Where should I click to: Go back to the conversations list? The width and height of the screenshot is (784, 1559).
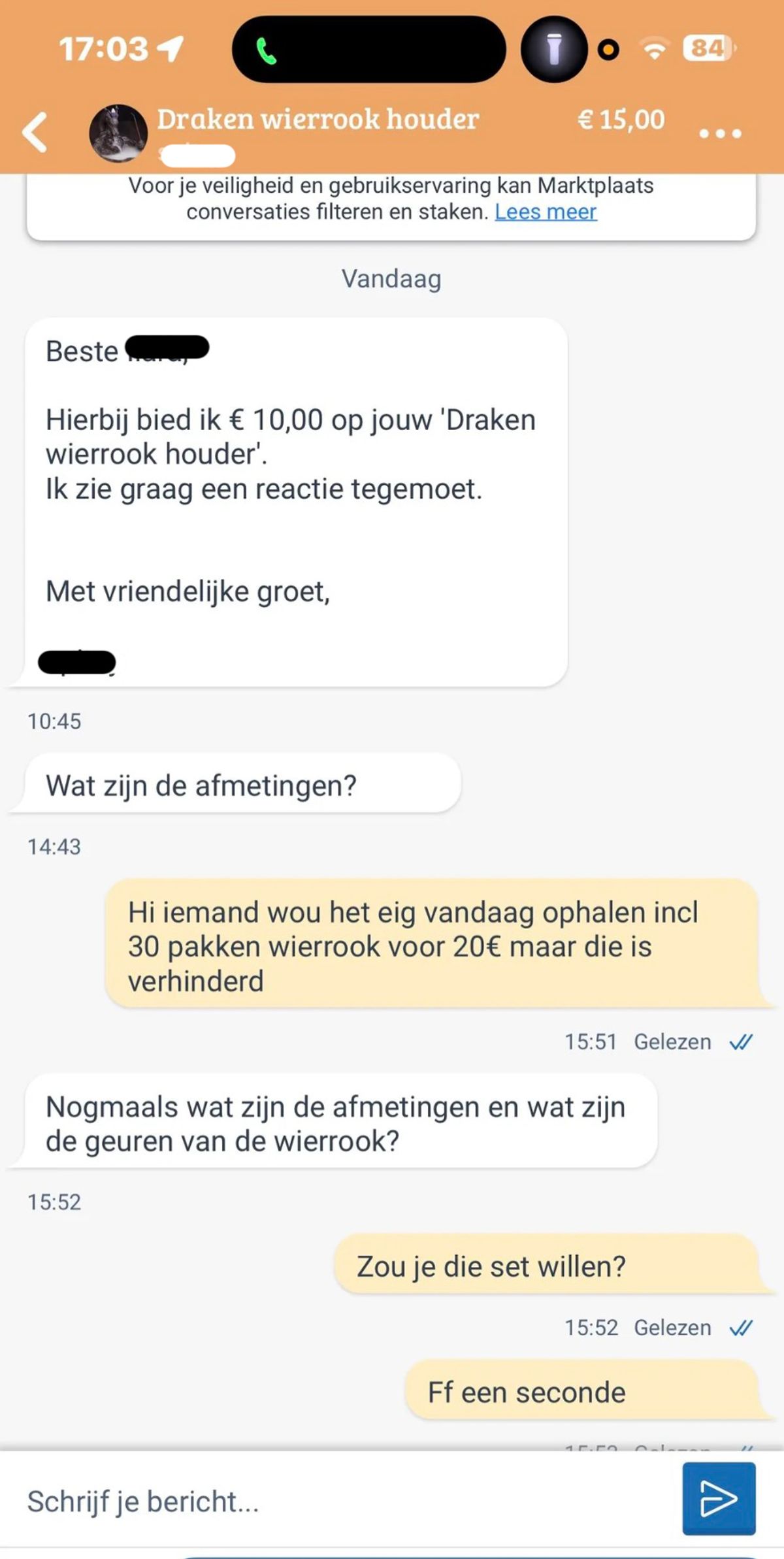(x=35, y=132)
